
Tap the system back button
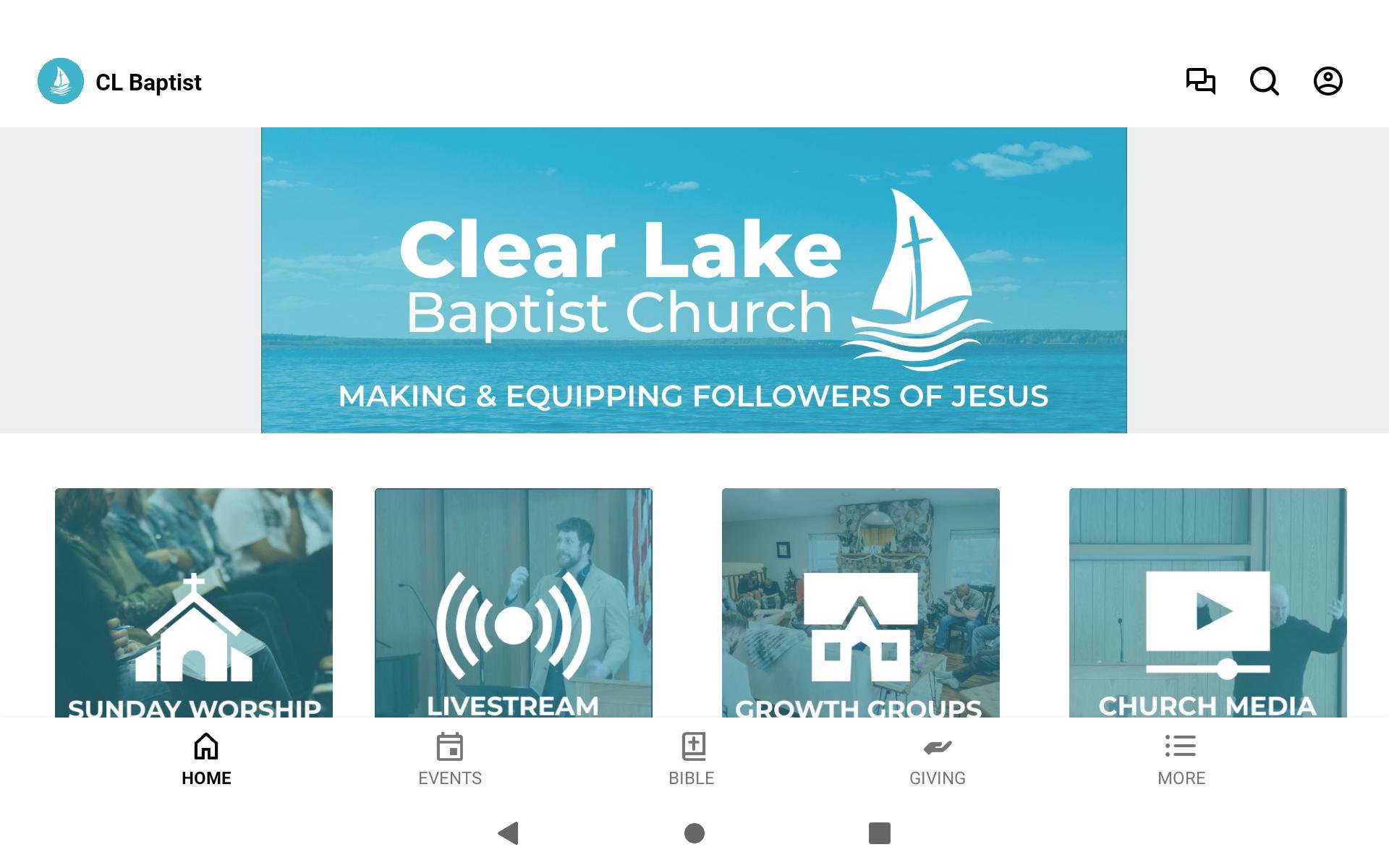pos(509,833)
